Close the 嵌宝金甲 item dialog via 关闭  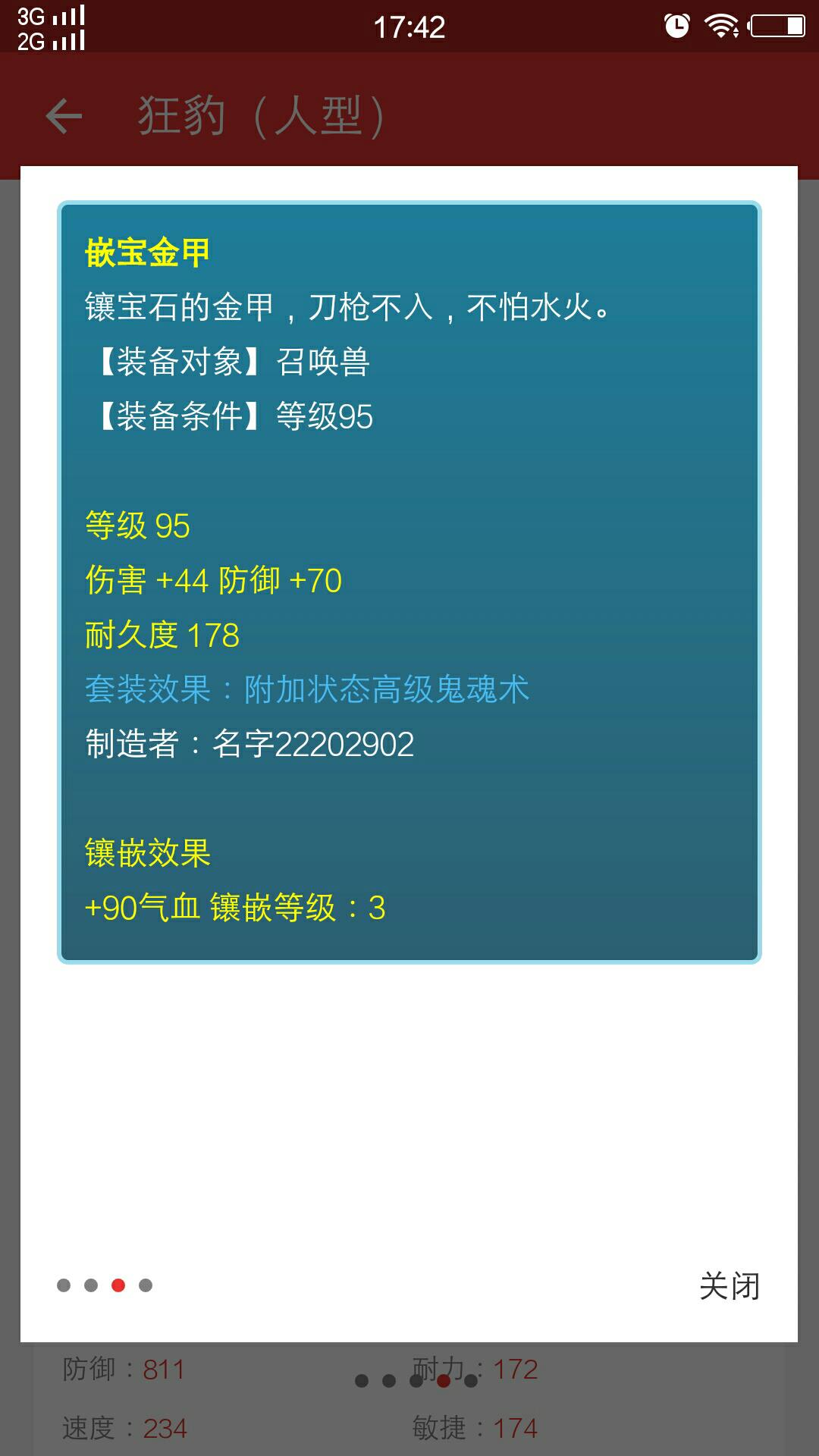729,1286
